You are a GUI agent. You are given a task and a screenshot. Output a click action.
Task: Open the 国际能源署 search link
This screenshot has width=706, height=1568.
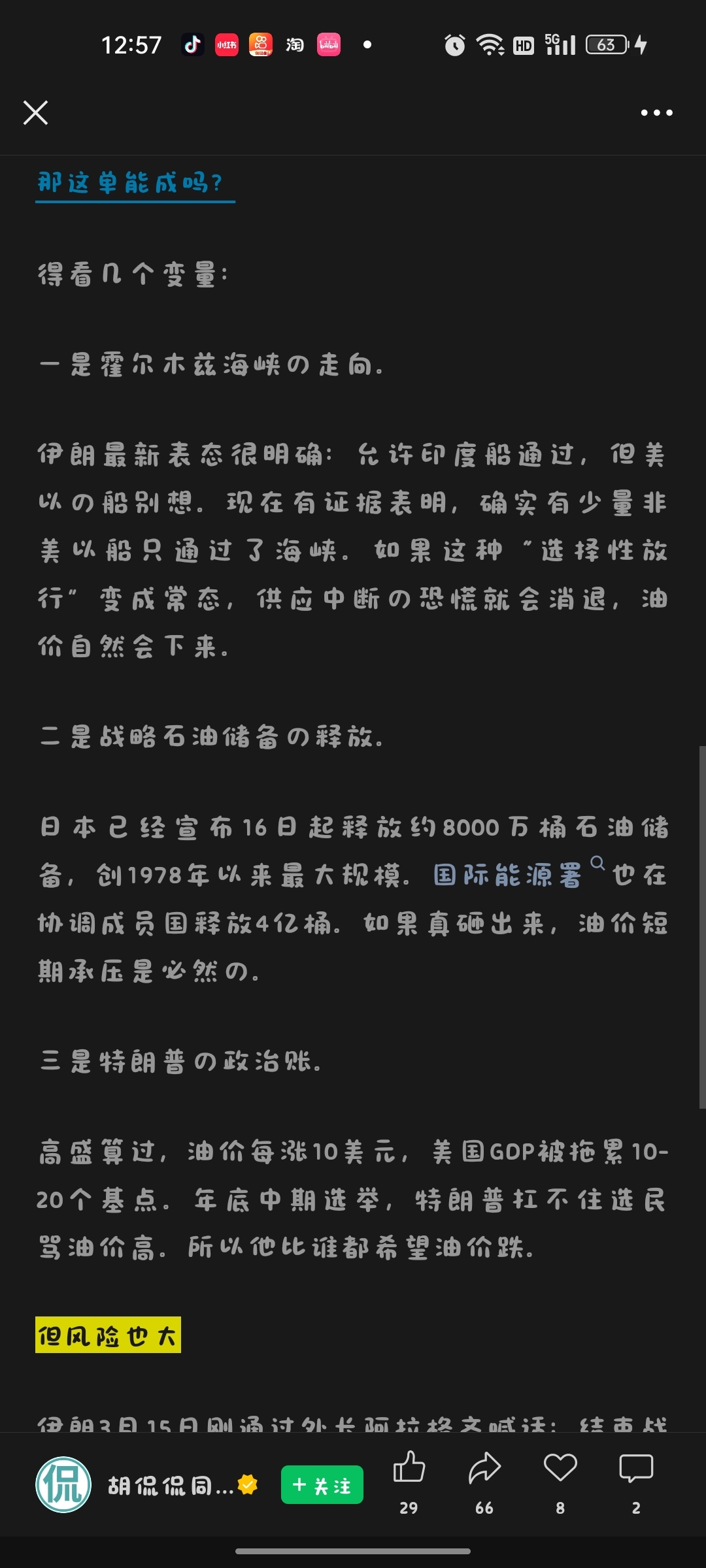(508, 875)
